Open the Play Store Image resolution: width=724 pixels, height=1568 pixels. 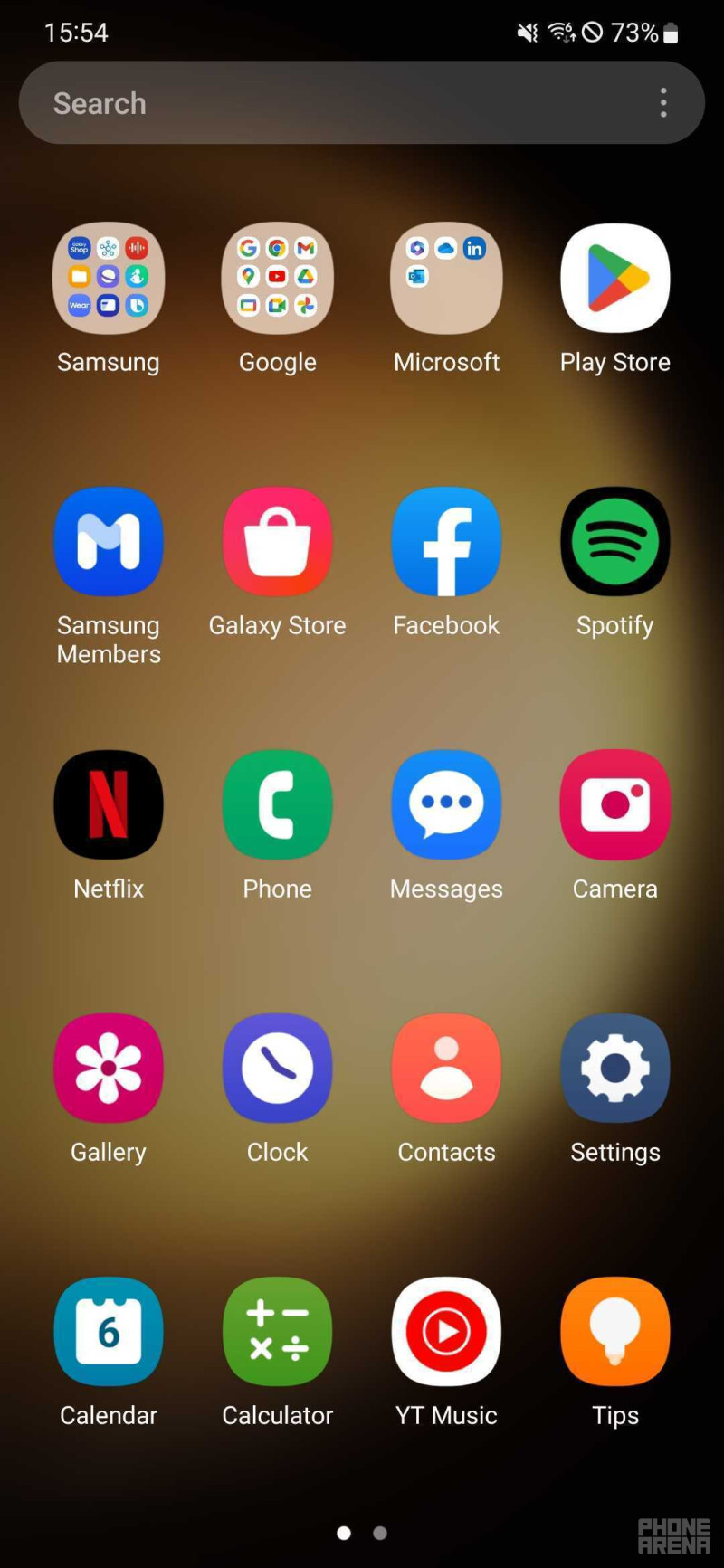coord(614,279)
